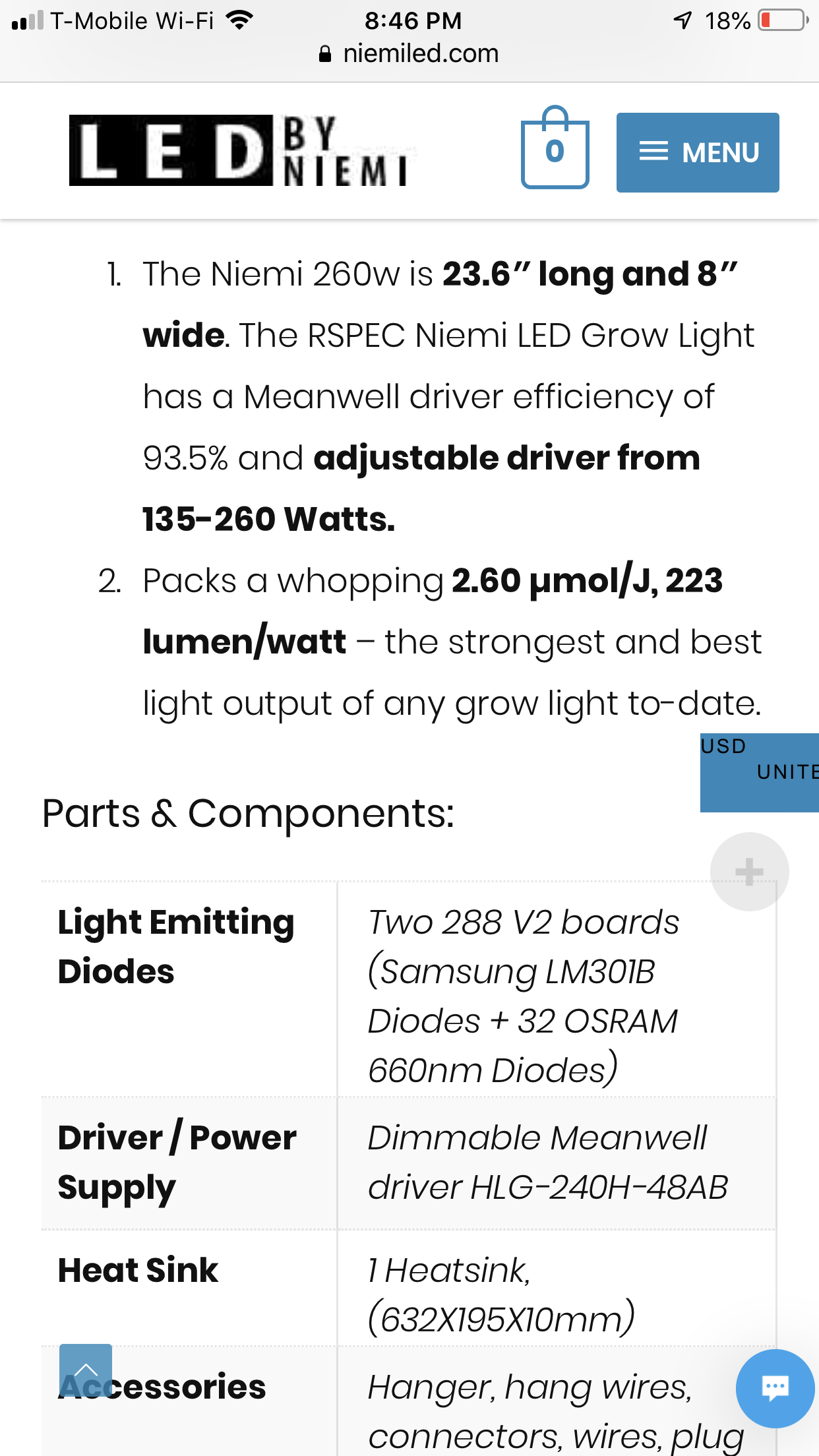Tap the gray plus button
This screenshot has width=819, height=1456.
(749, 872)
